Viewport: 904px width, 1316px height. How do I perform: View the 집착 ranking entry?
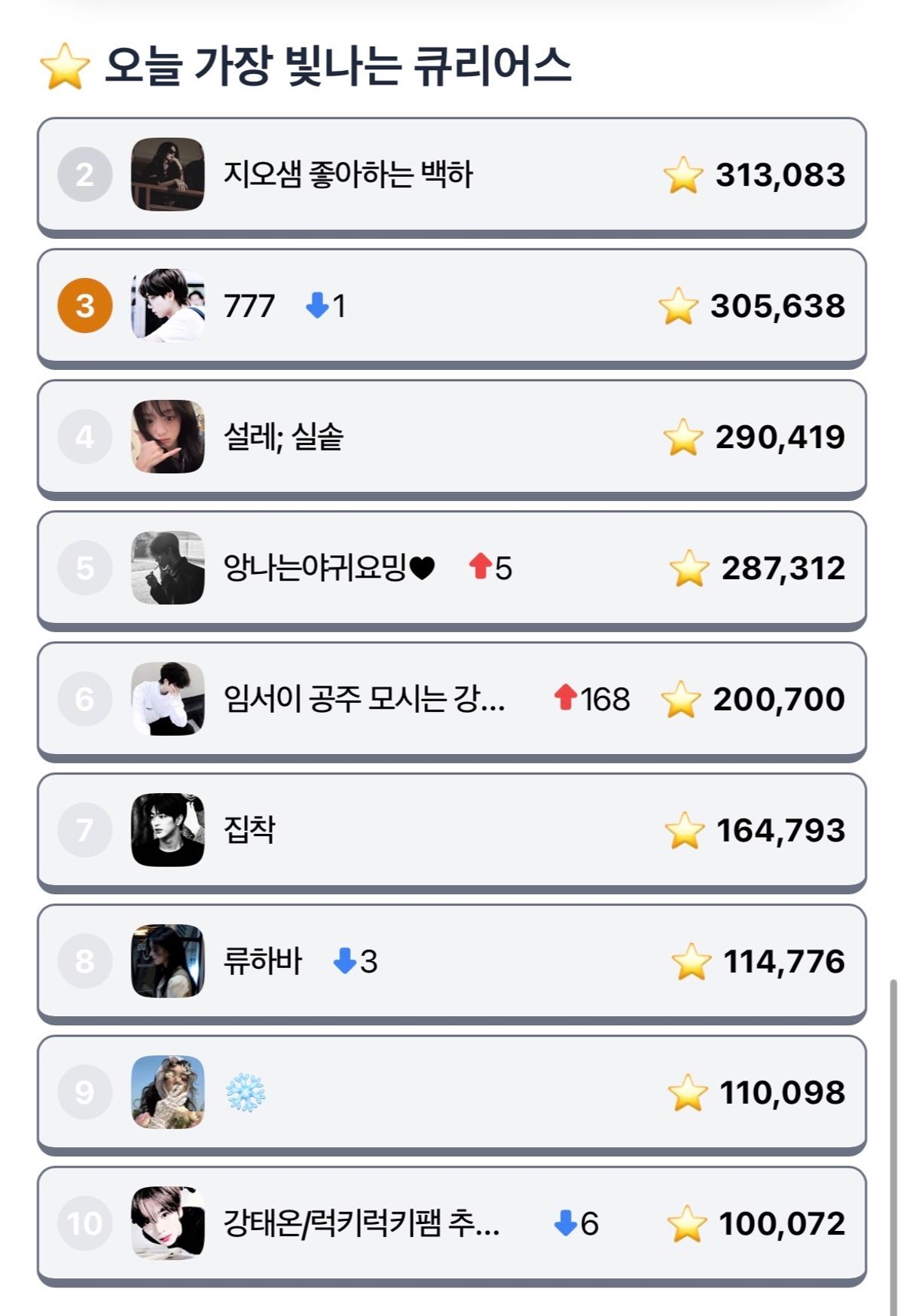click(x=452, y=830)
